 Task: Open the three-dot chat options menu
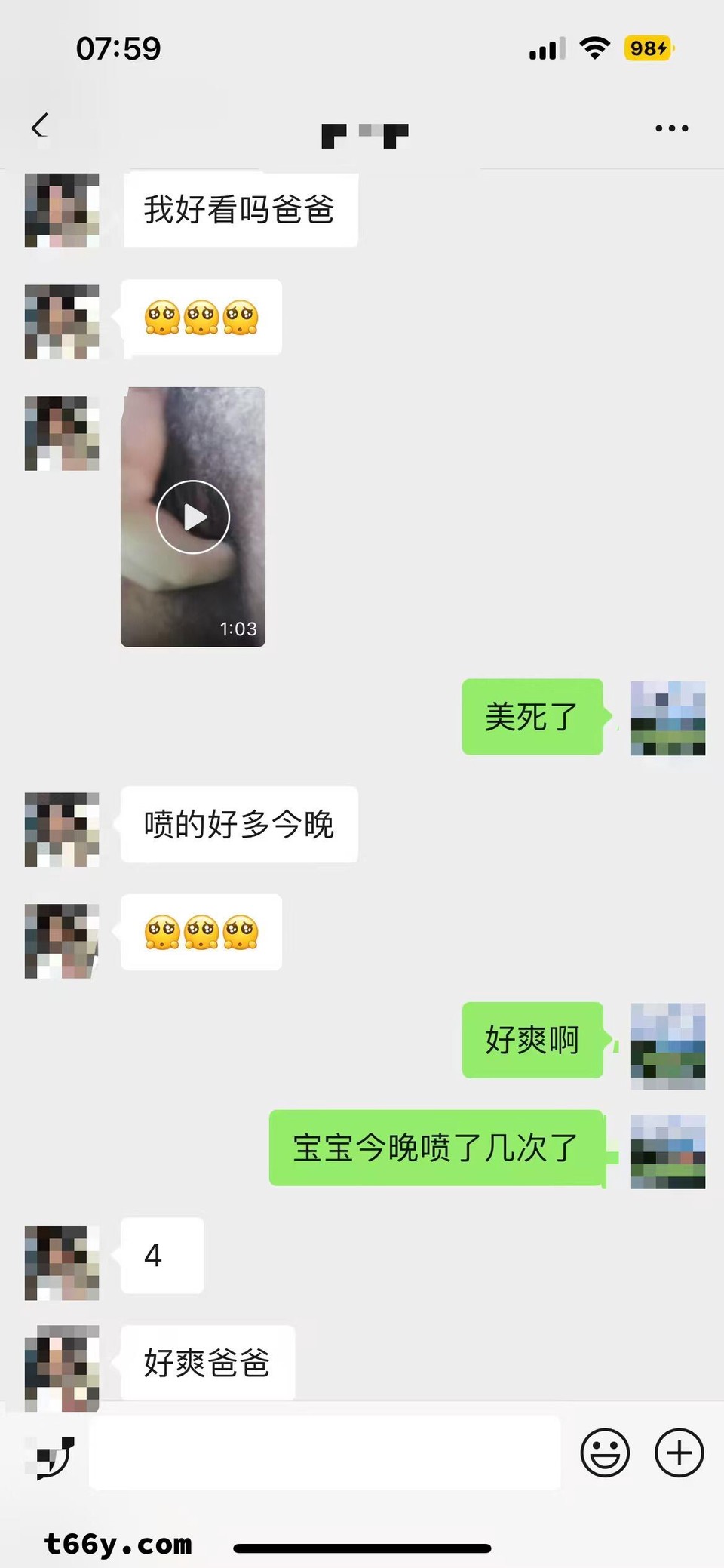coord(671,128)
